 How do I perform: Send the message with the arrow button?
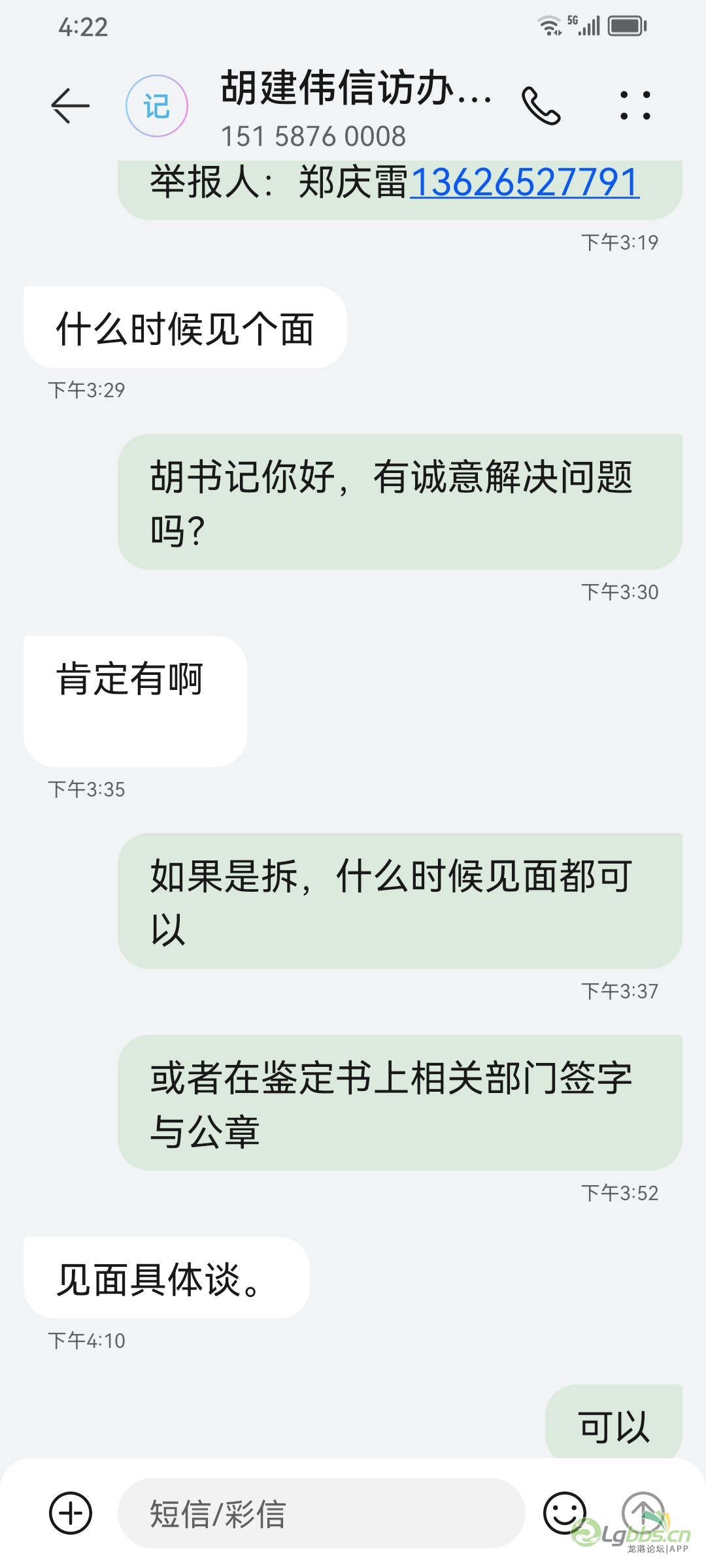(643, 1512)
